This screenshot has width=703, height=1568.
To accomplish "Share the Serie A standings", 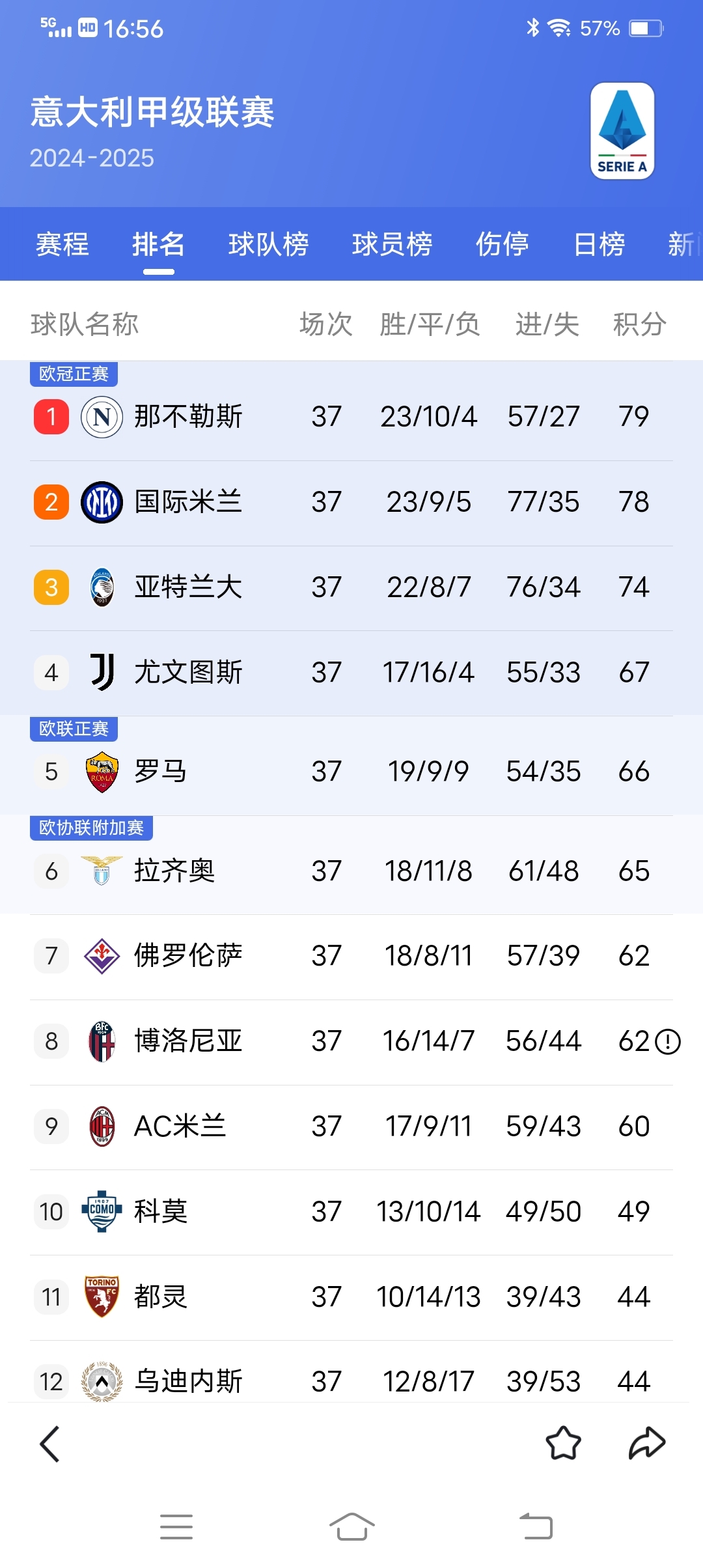I will click(646, 1444).
